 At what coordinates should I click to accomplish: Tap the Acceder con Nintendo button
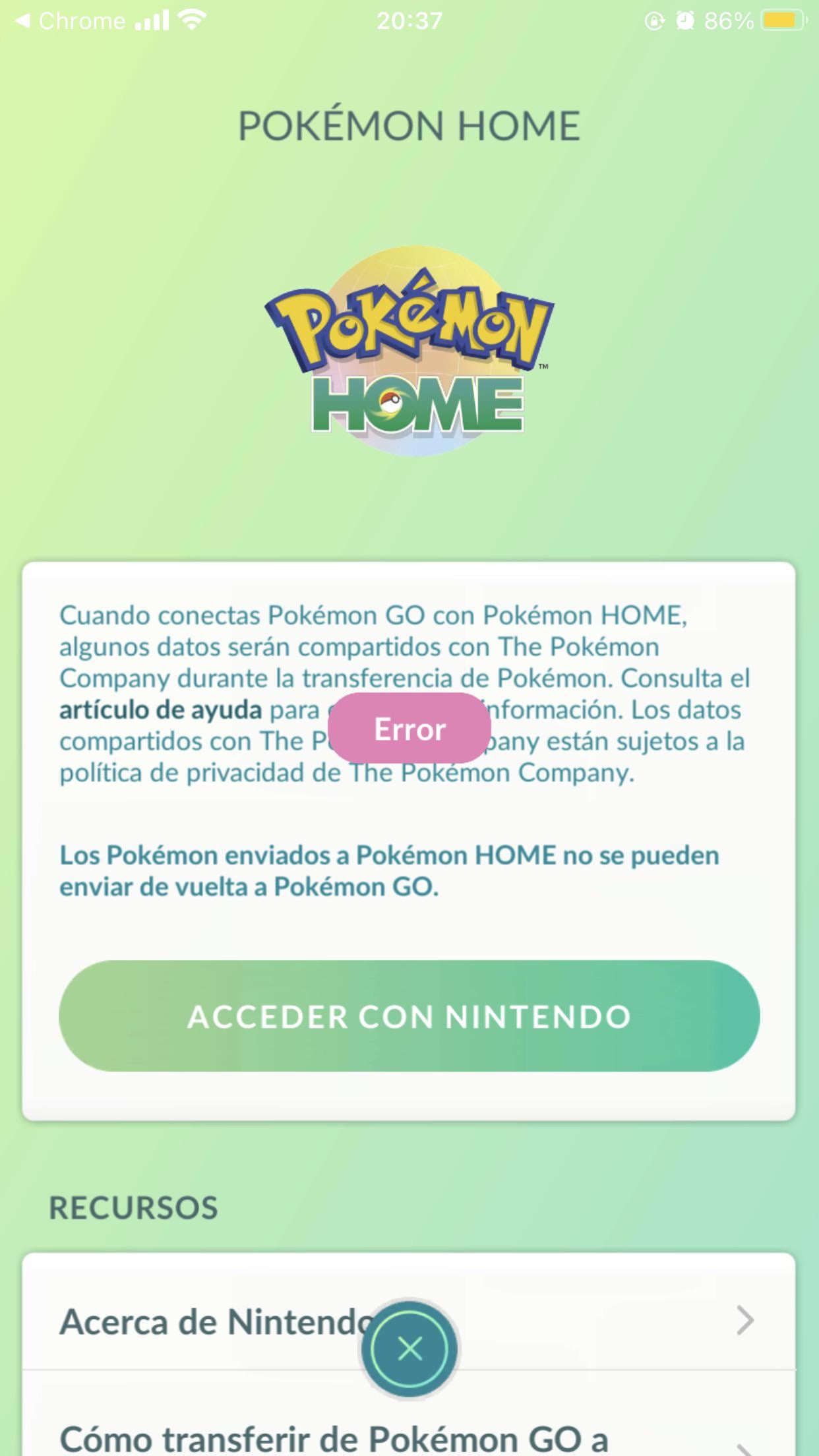click(x=409, y=1016)
